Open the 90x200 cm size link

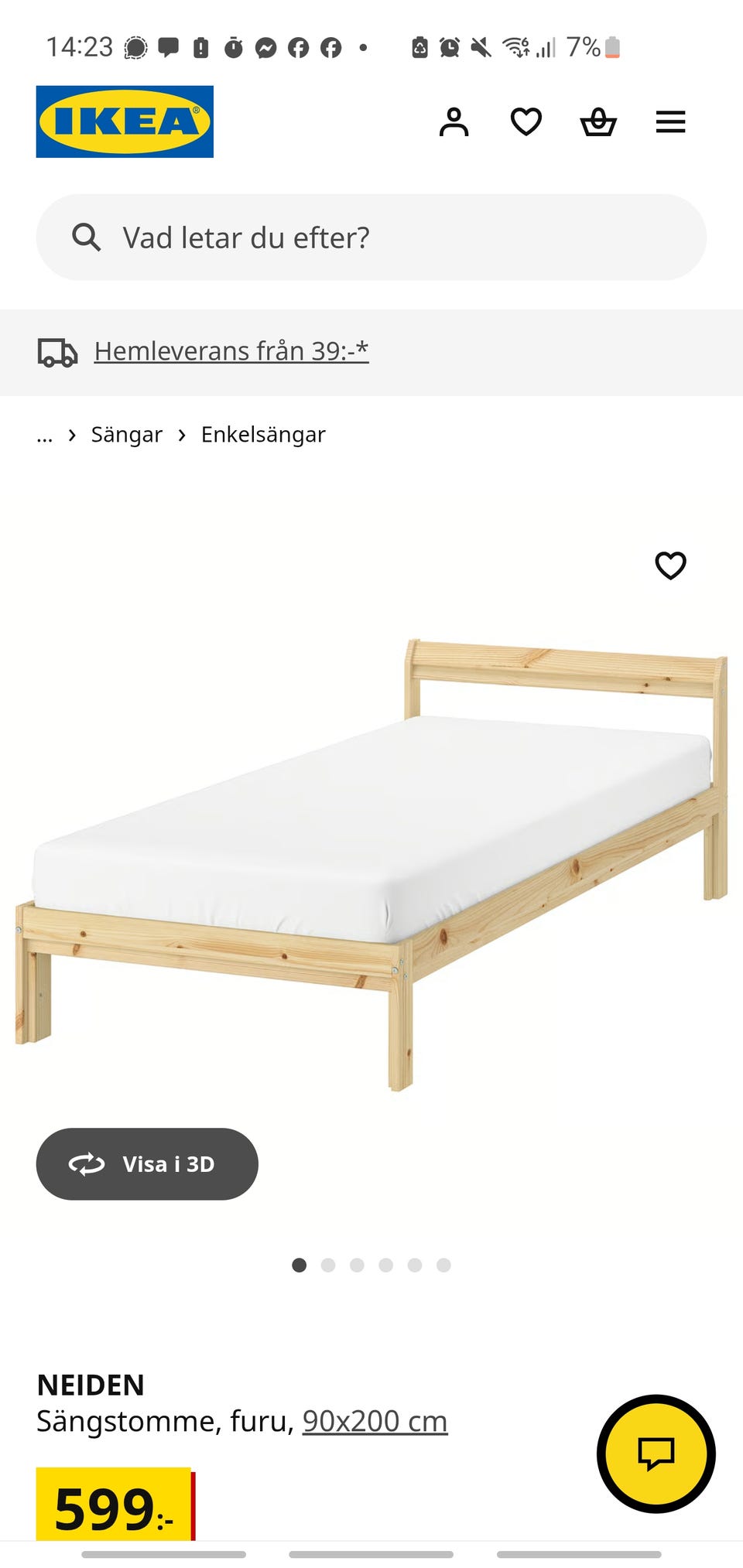375,1422
